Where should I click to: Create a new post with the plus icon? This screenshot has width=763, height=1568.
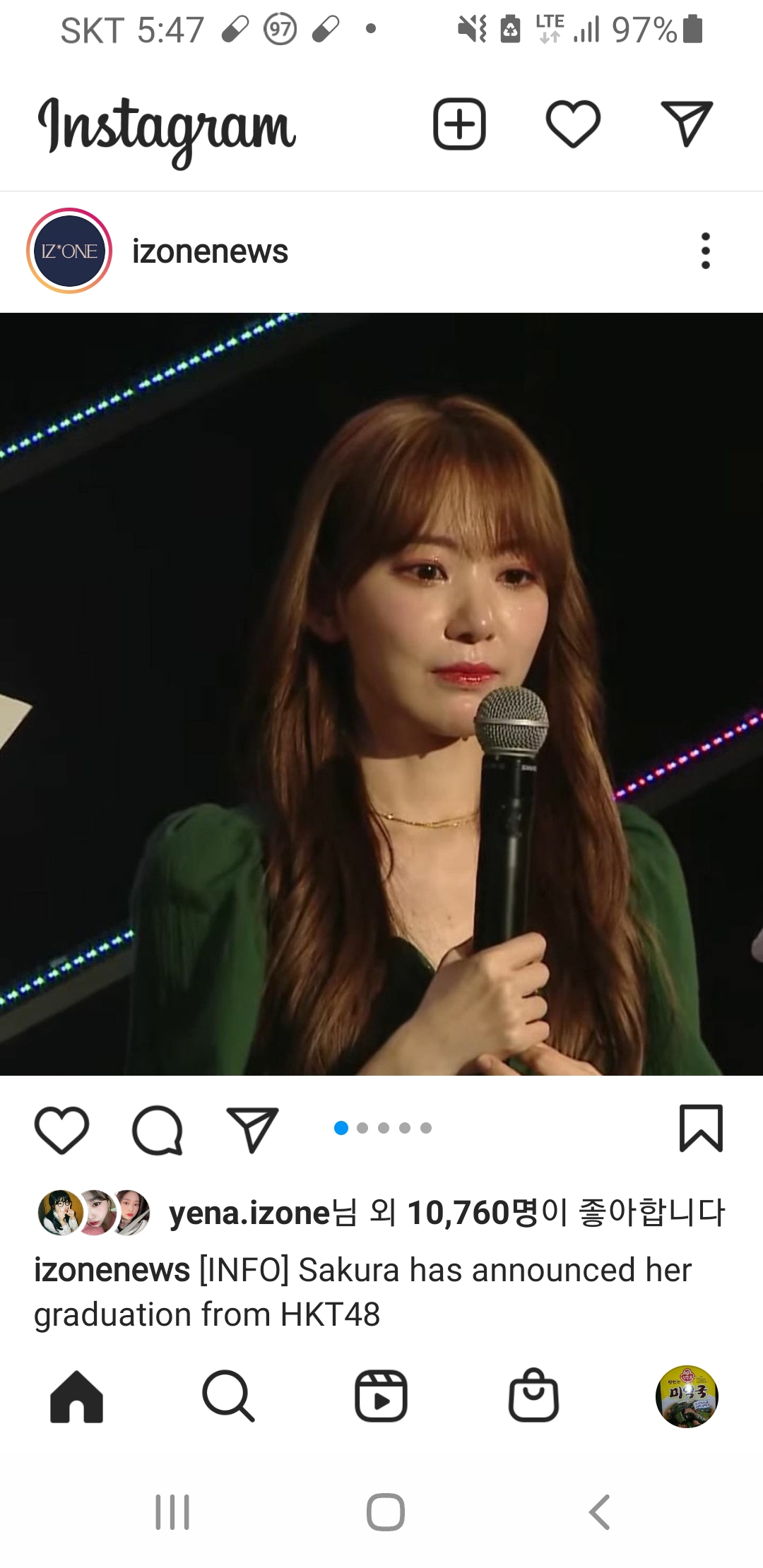[459, 124]
